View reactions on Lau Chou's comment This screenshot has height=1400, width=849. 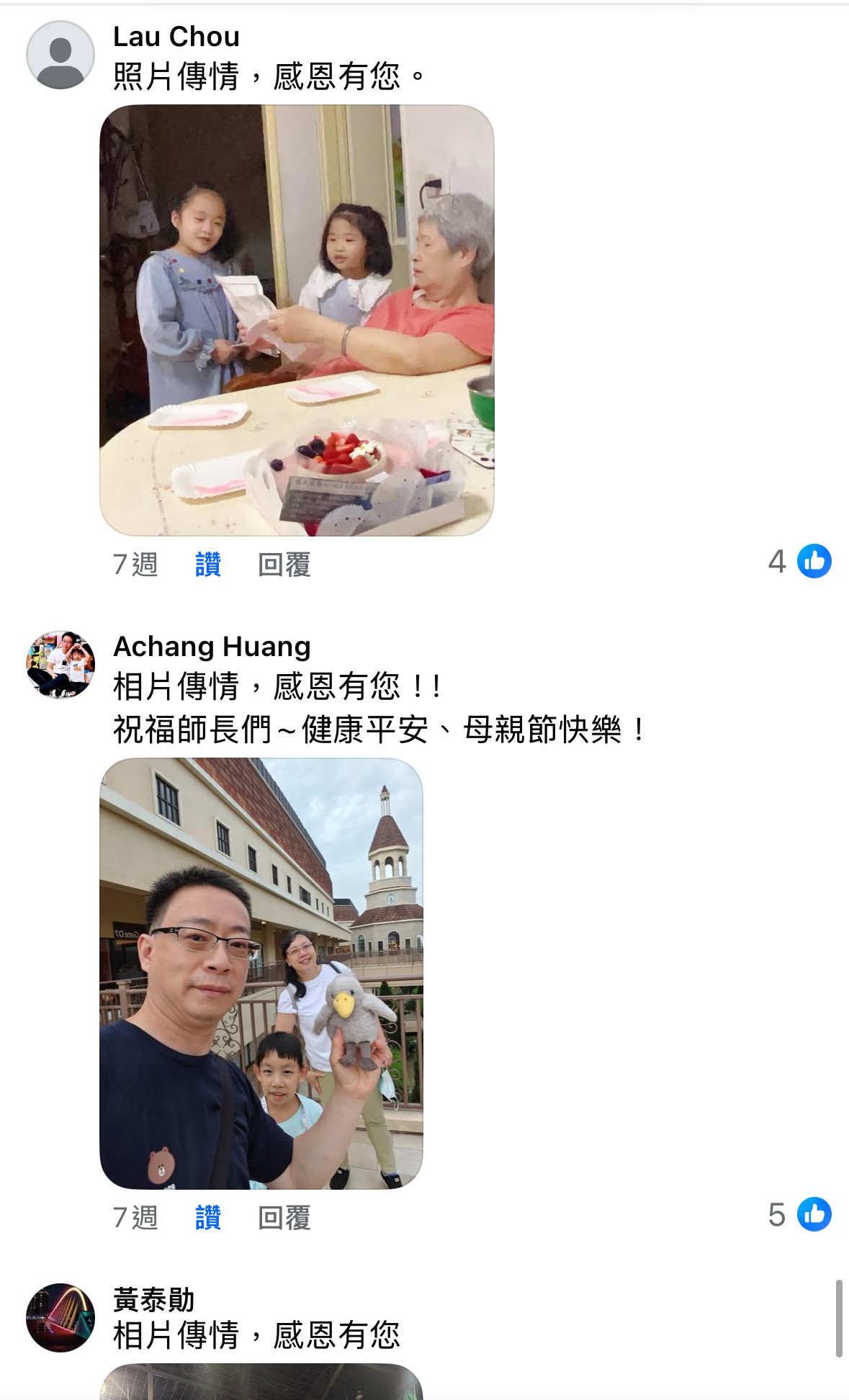tap(801, 562)
